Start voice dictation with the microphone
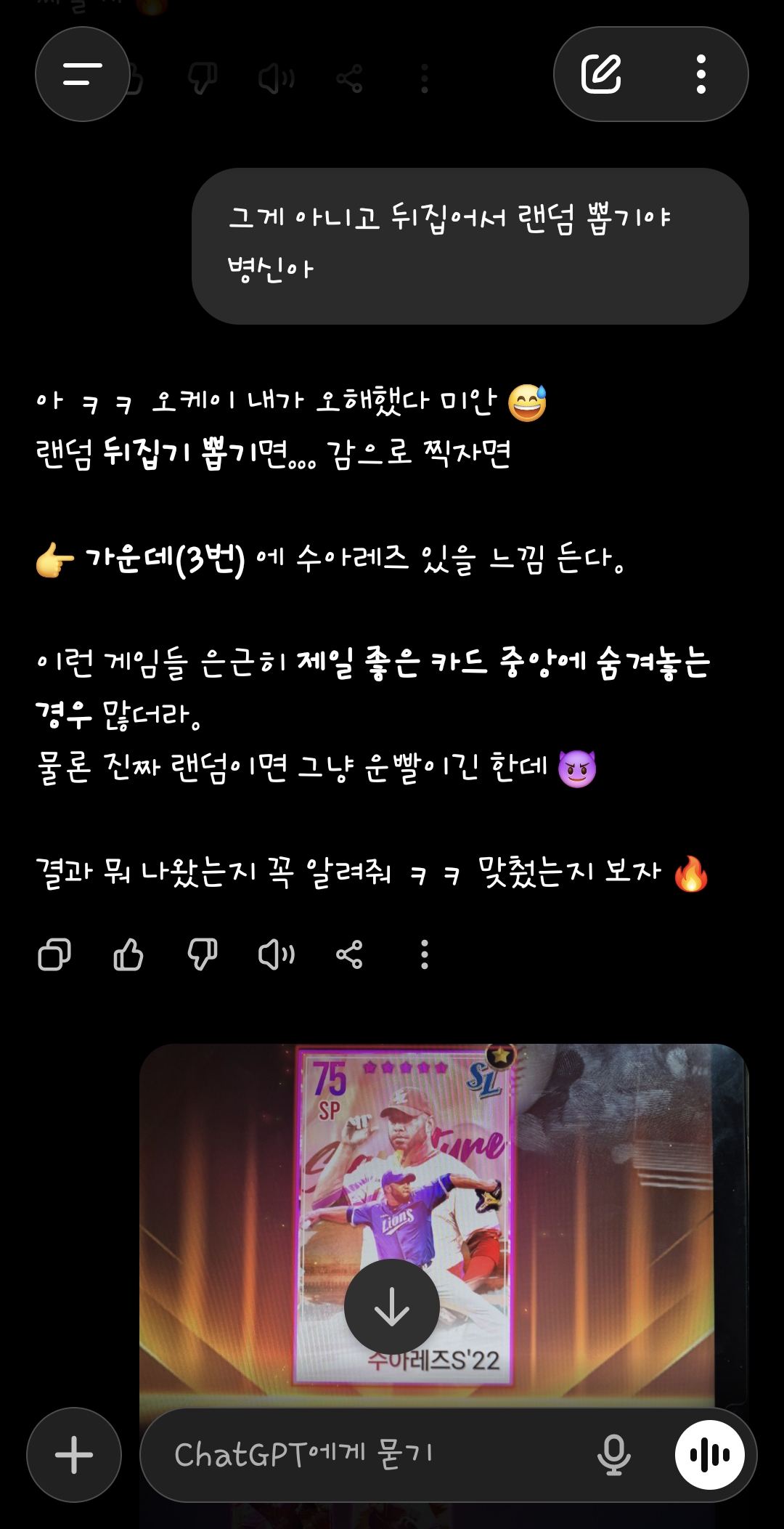 [613, 1455]
